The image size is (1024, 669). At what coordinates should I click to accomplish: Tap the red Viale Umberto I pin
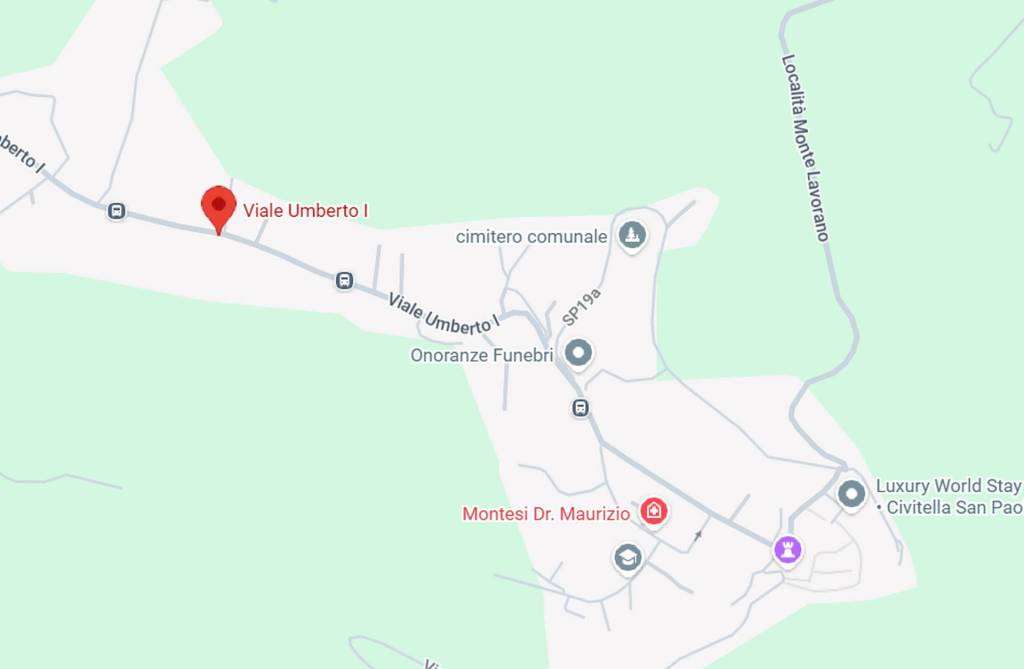[218, 208]
